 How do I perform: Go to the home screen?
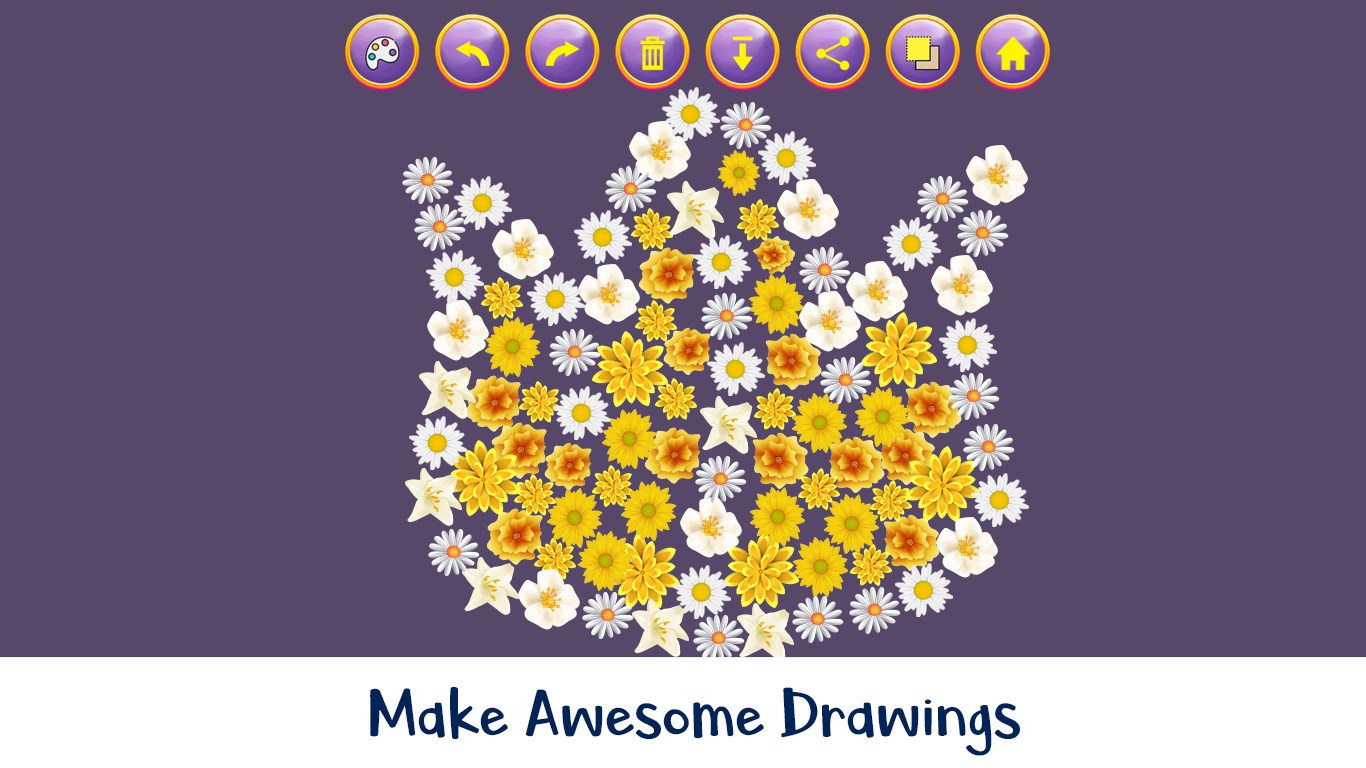1012,52
